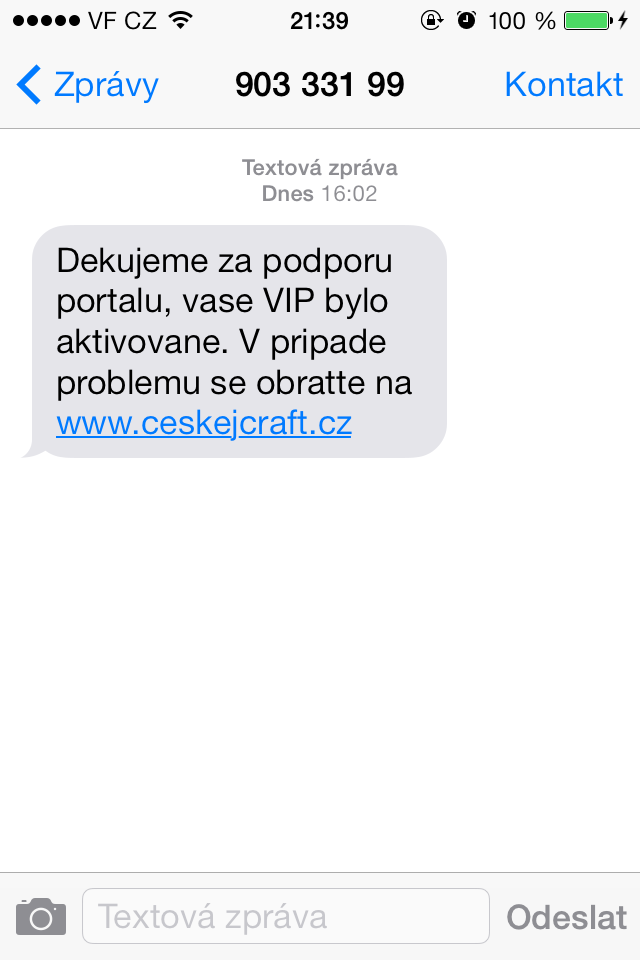The image size is (640, 960).
Task: Focus the Textová zpráva input field
Action: [285, 916]
